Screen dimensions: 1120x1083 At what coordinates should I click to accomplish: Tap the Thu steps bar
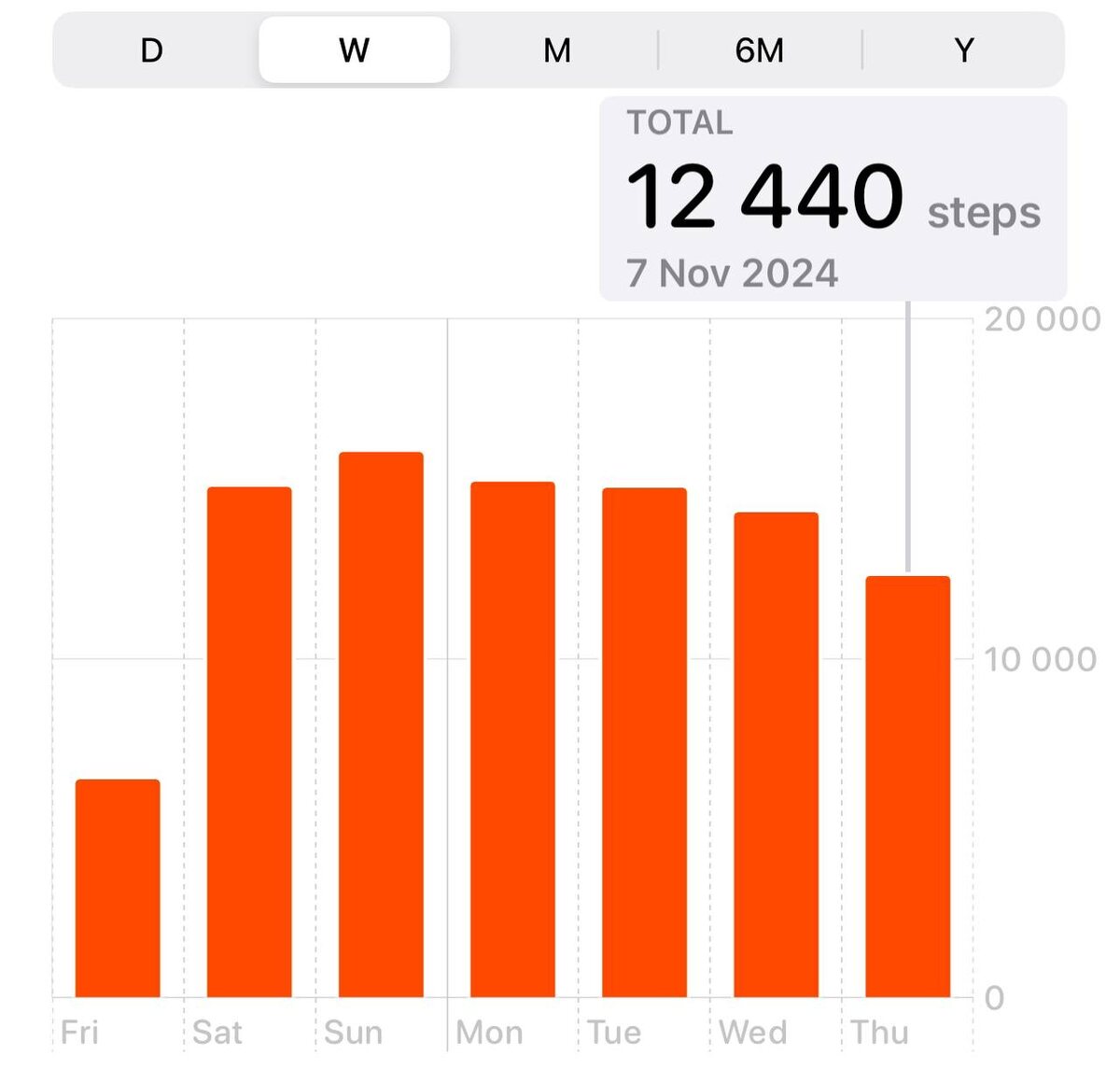pos(907,787)
